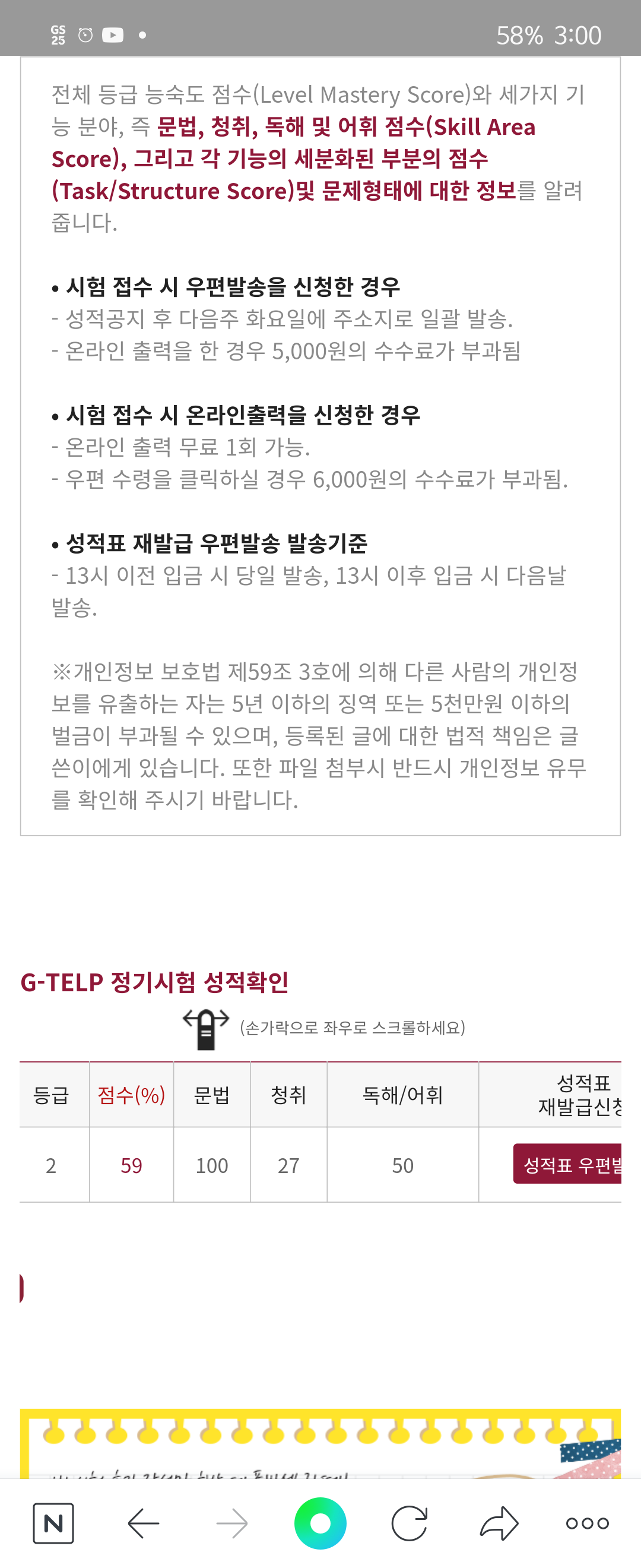
Task: Go back to the previous page
Action: (x=144, y=1523)
